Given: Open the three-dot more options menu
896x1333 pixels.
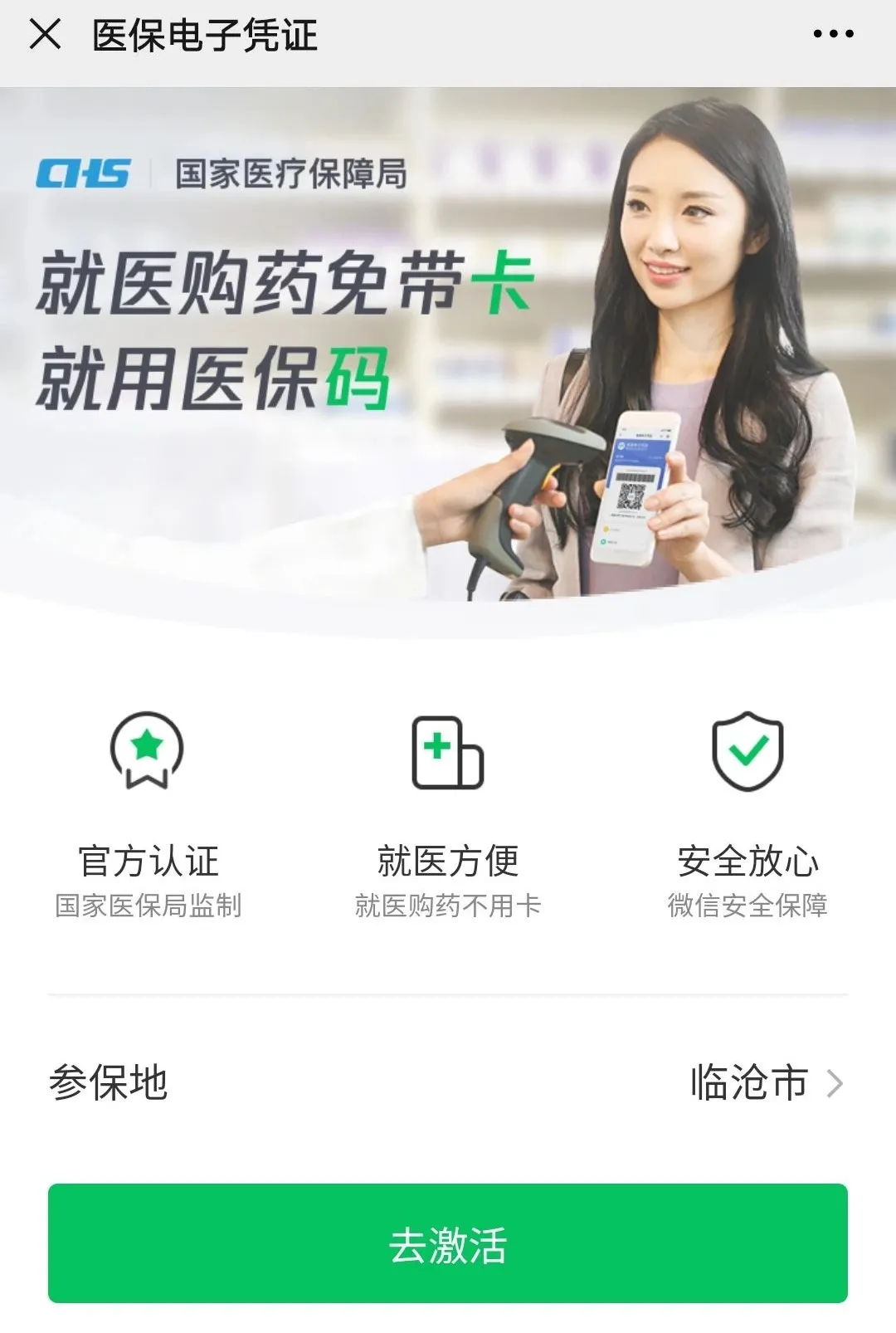Looking at the screenshot, I should 833,34.
